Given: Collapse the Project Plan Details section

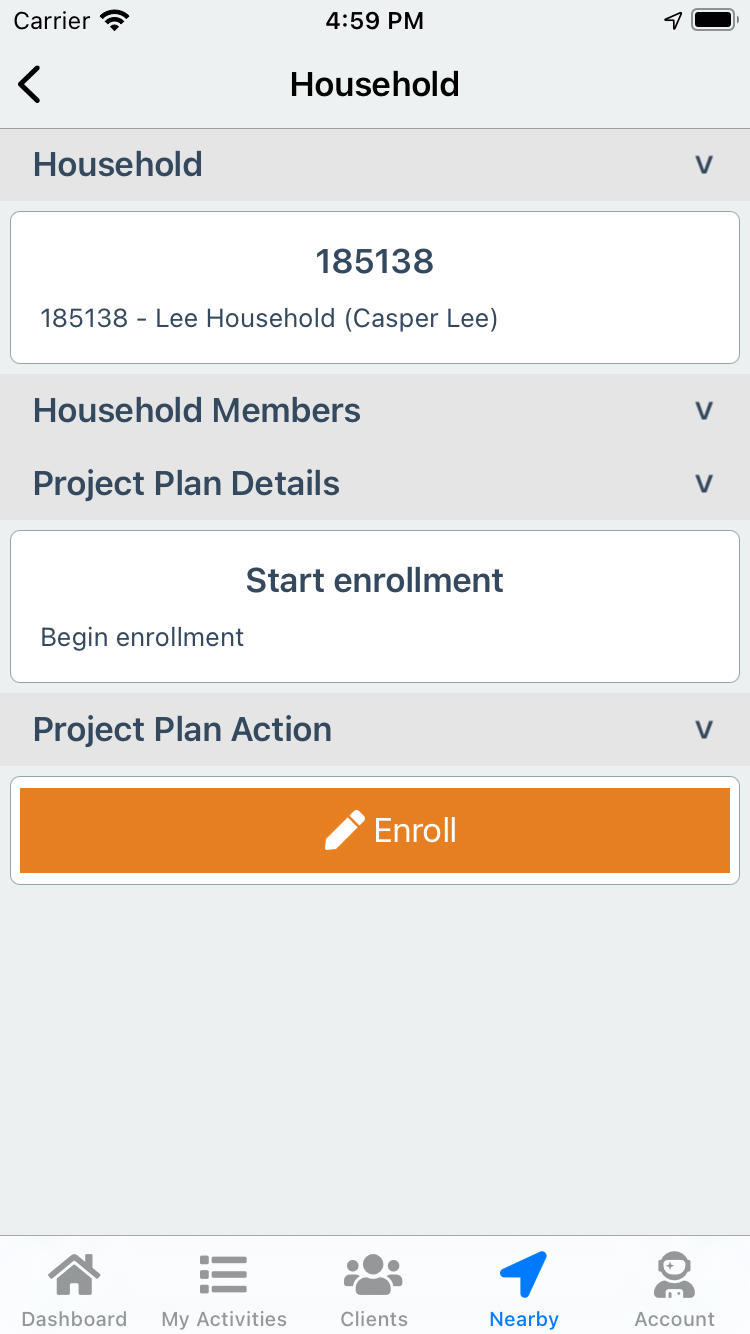Looking at the screenshot, I should pyautogui.click(x=375, y=483).
